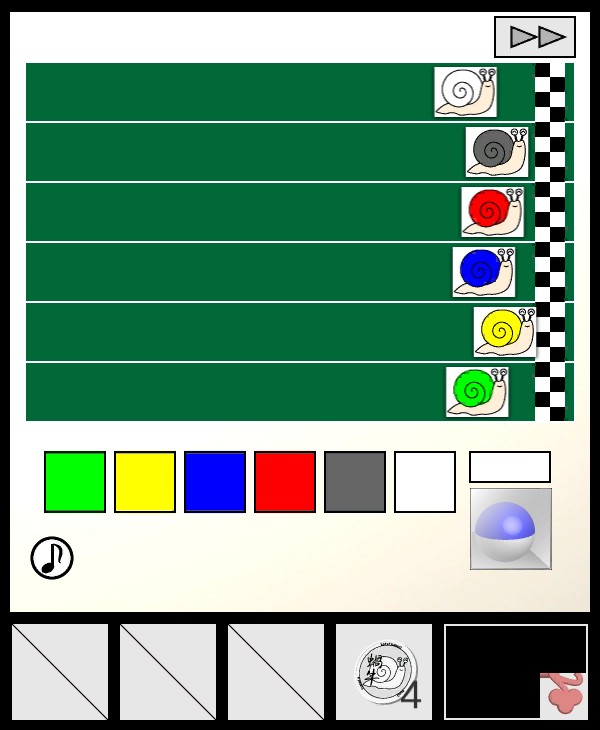This screenshot has height=730, width=600.
Task: Tap the empty white display box
Action: tap(510, 467)
